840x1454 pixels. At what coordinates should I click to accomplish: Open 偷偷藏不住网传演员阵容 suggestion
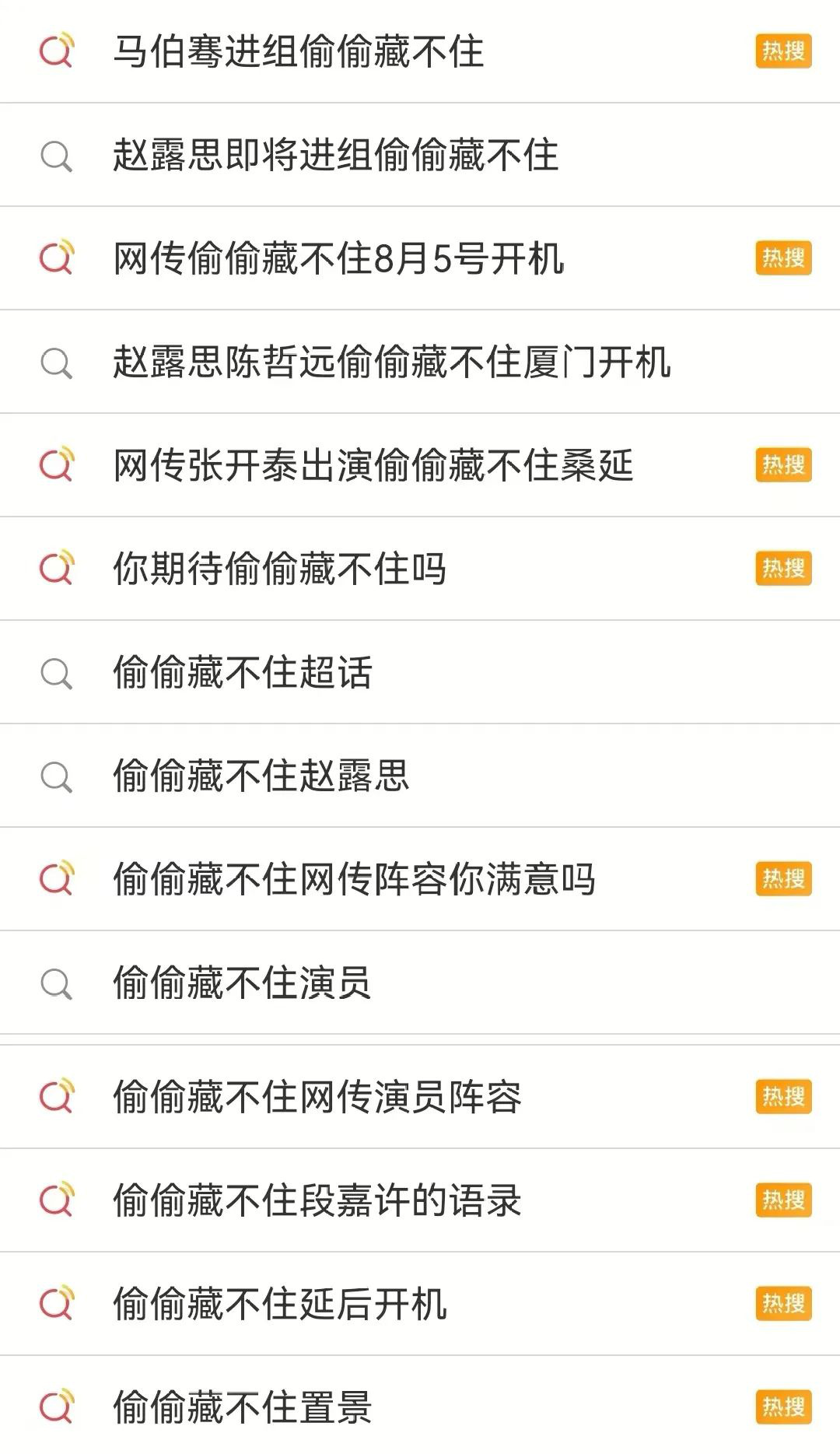pos(420,1097)
